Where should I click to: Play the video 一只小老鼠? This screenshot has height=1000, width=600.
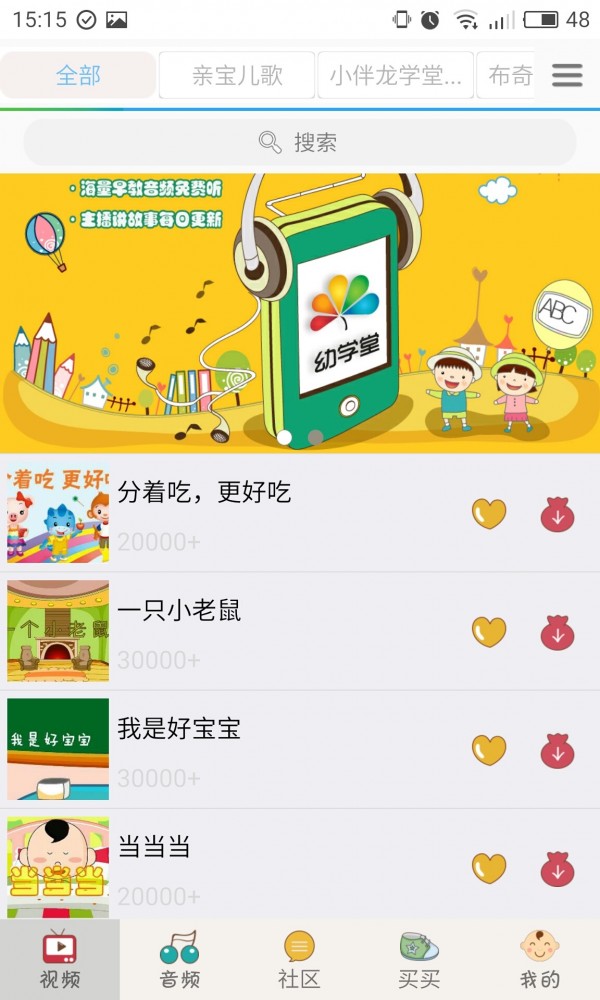pyautogui.click(x=180, y=610)
